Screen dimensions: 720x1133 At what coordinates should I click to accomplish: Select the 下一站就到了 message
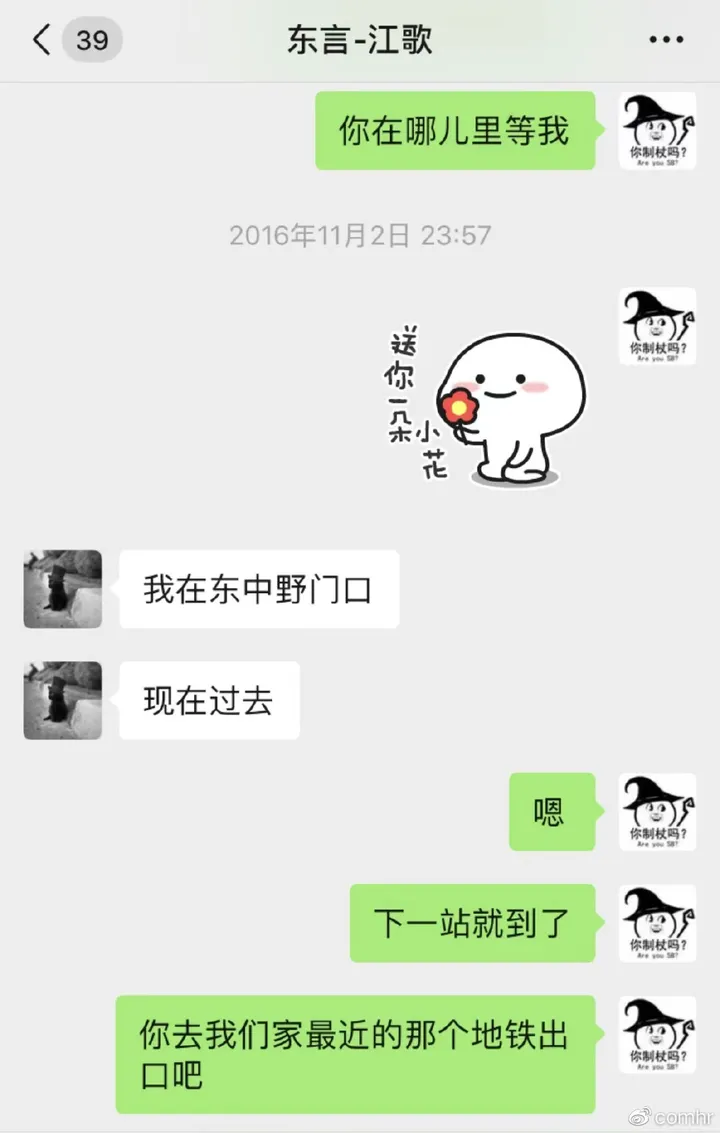(471, 923)
